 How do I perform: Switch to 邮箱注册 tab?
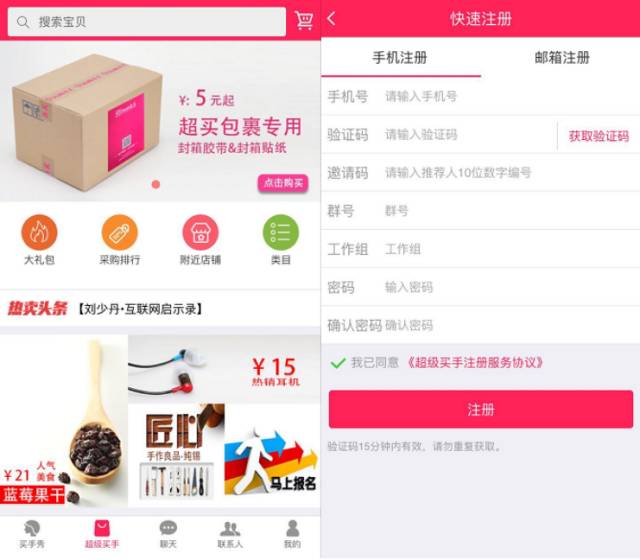[x=561, y=58]
